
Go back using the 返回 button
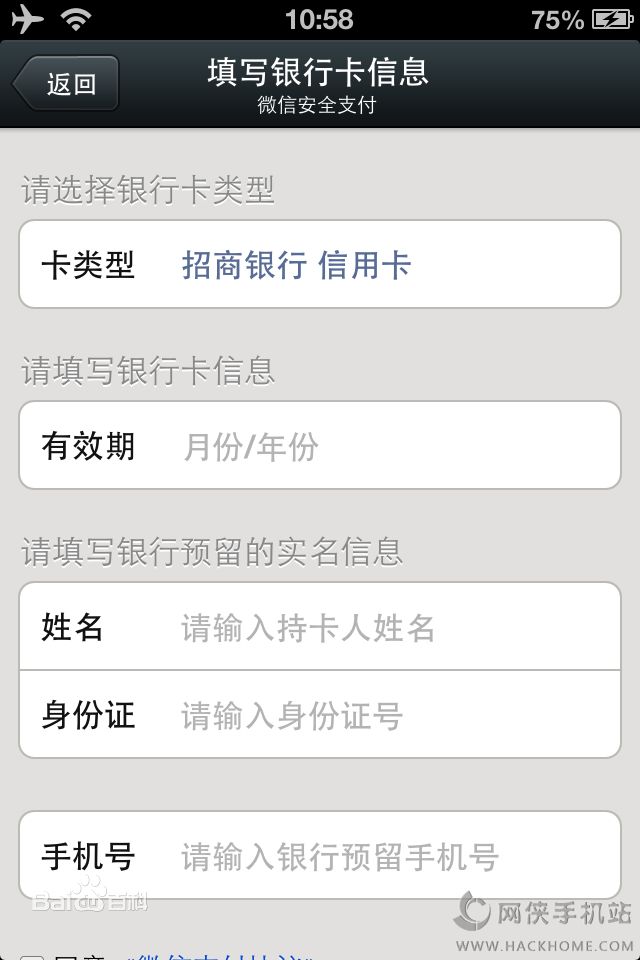(66, 84)
